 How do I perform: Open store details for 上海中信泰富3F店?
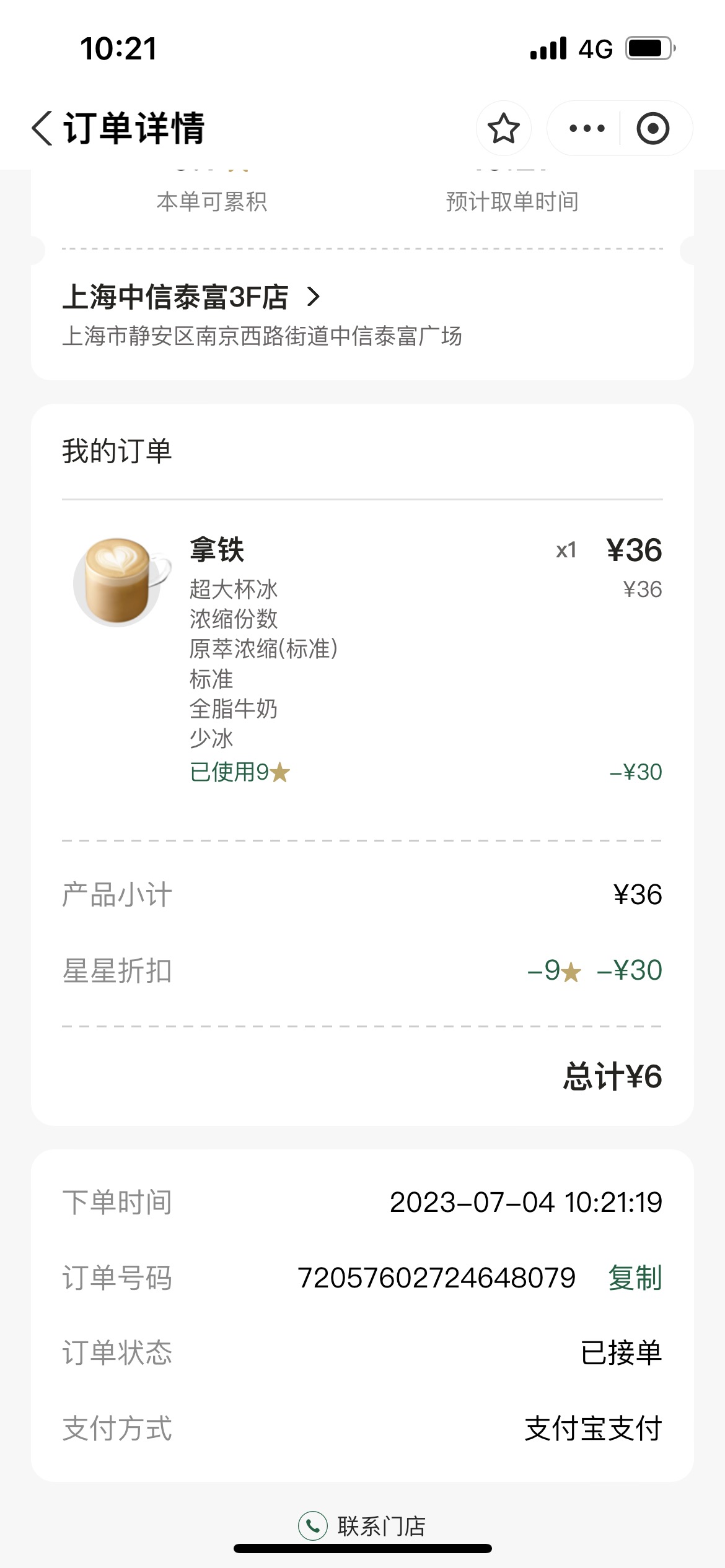tap(191, 297)
